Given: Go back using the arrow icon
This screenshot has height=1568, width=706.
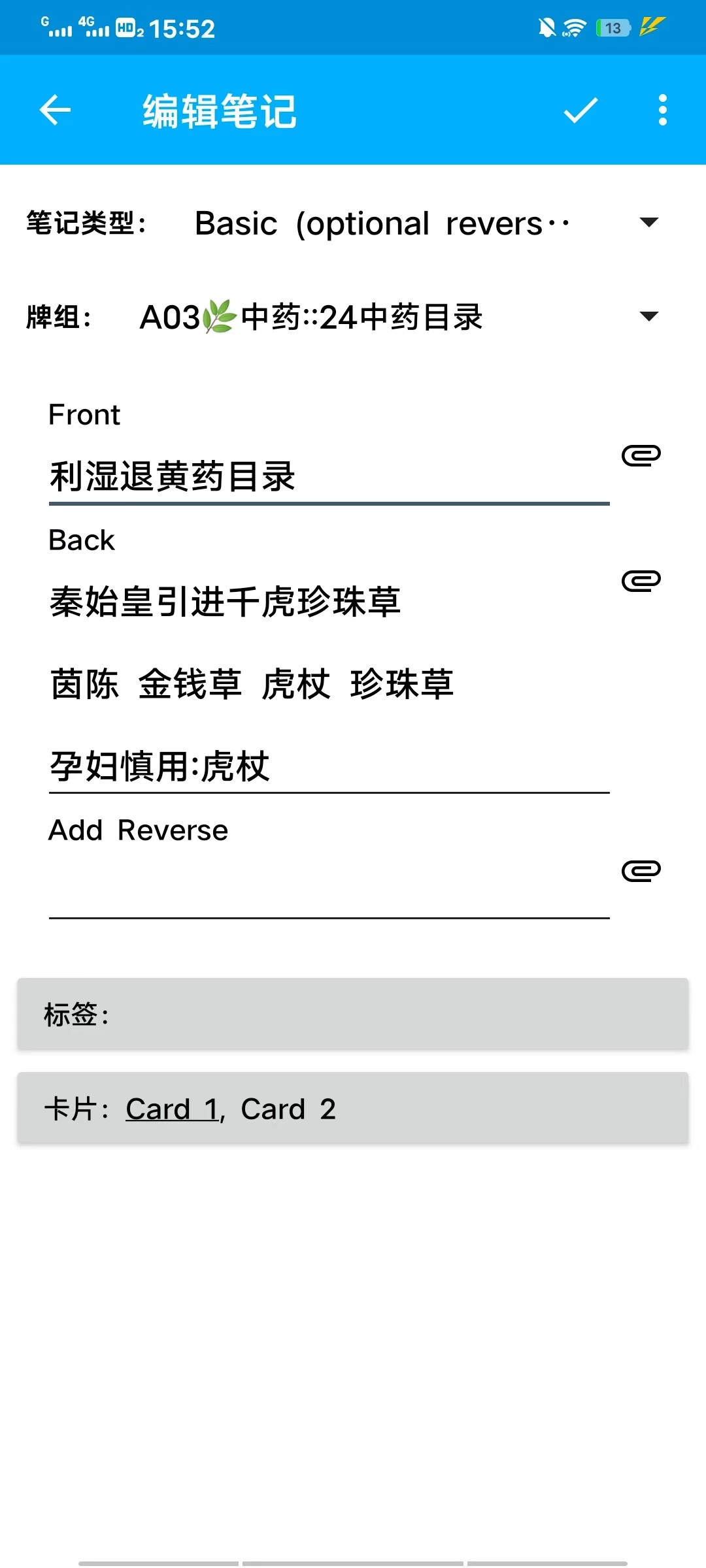Looking at the screenshot, I should (x=55, y=110).
